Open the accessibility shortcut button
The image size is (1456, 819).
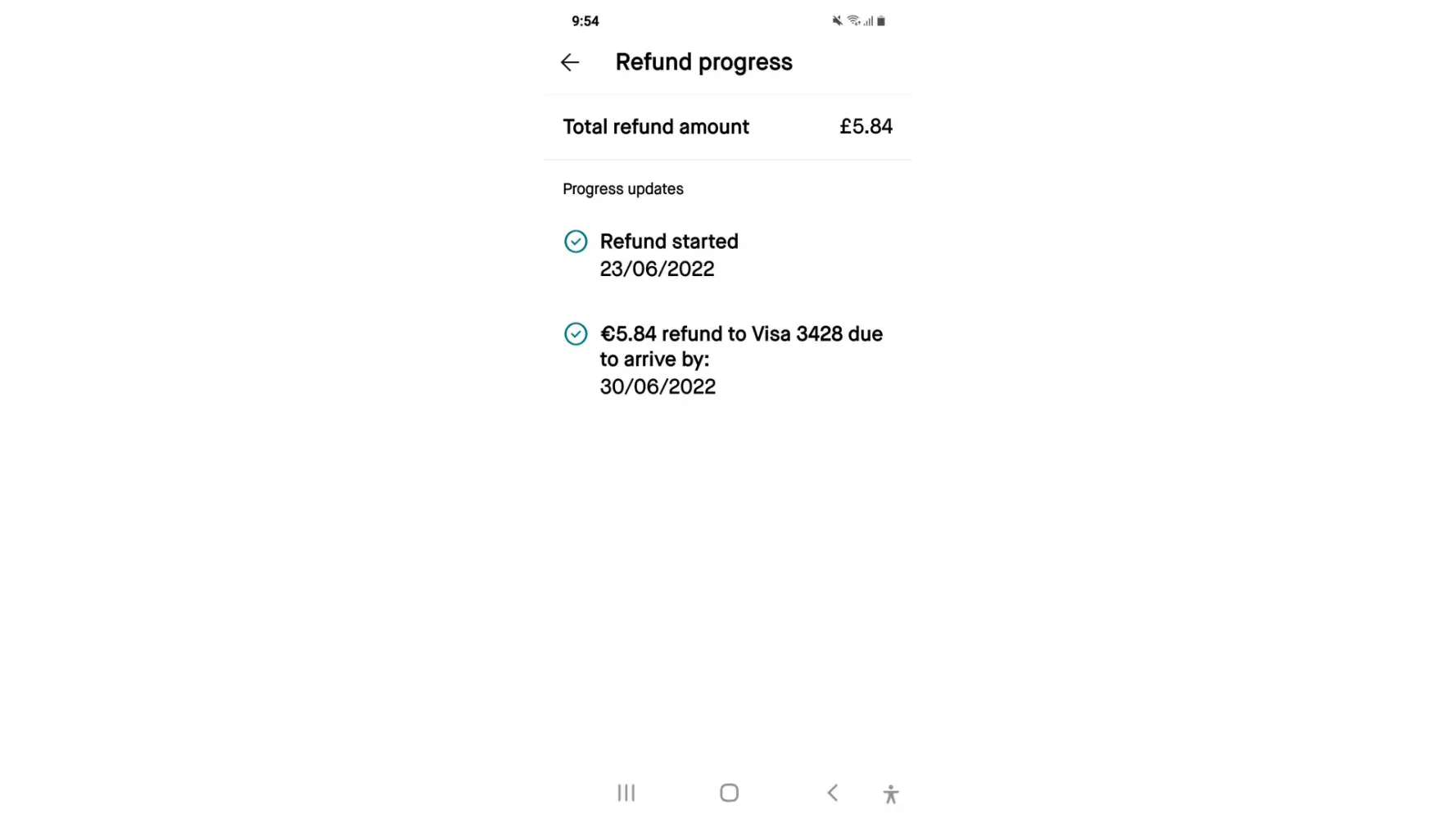(x=891, y=794)
